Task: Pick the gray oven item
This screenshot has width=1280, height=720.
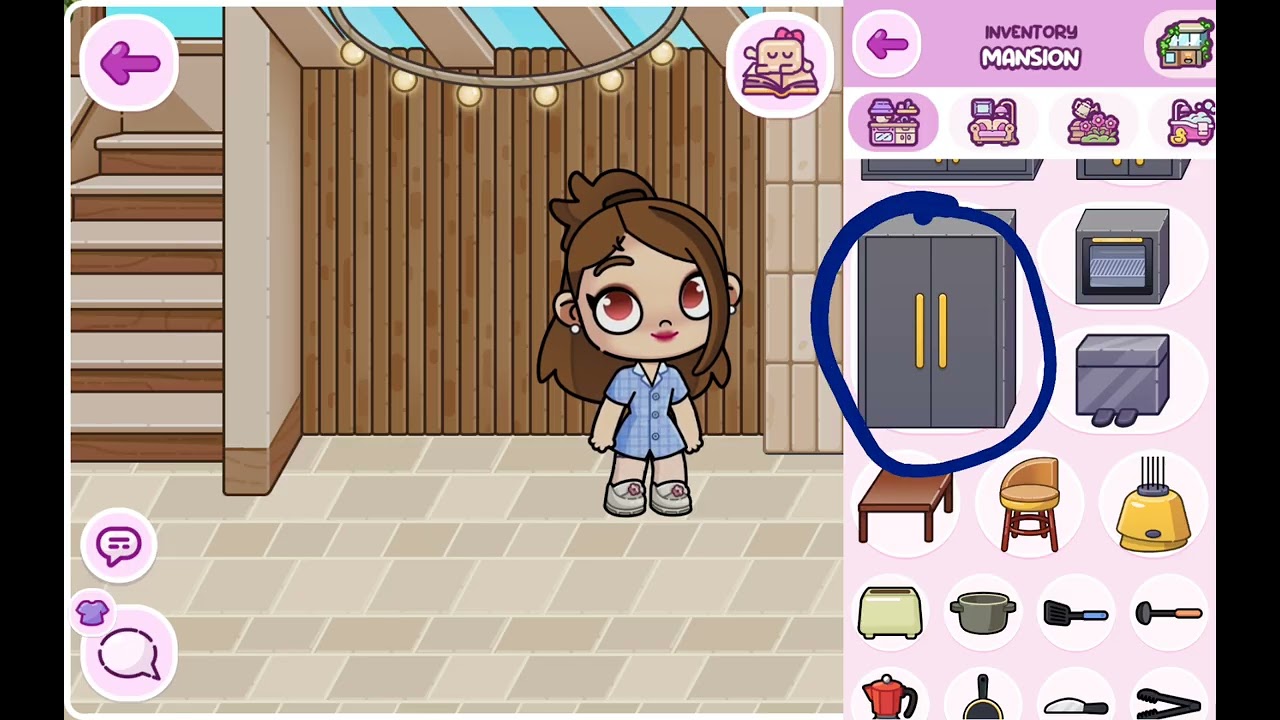Action: coord(1122,256)
